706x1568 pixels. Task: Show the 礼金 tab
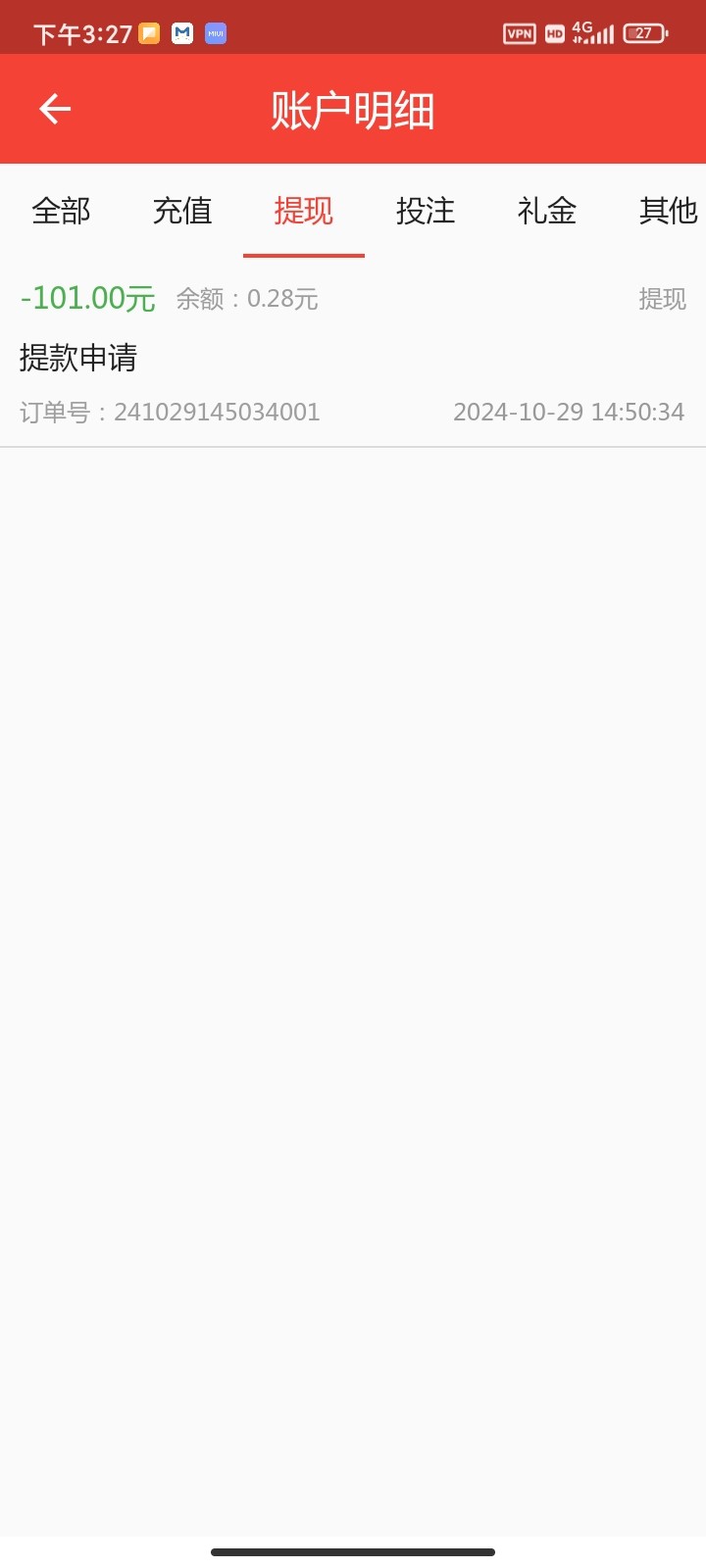click(547, 211)
